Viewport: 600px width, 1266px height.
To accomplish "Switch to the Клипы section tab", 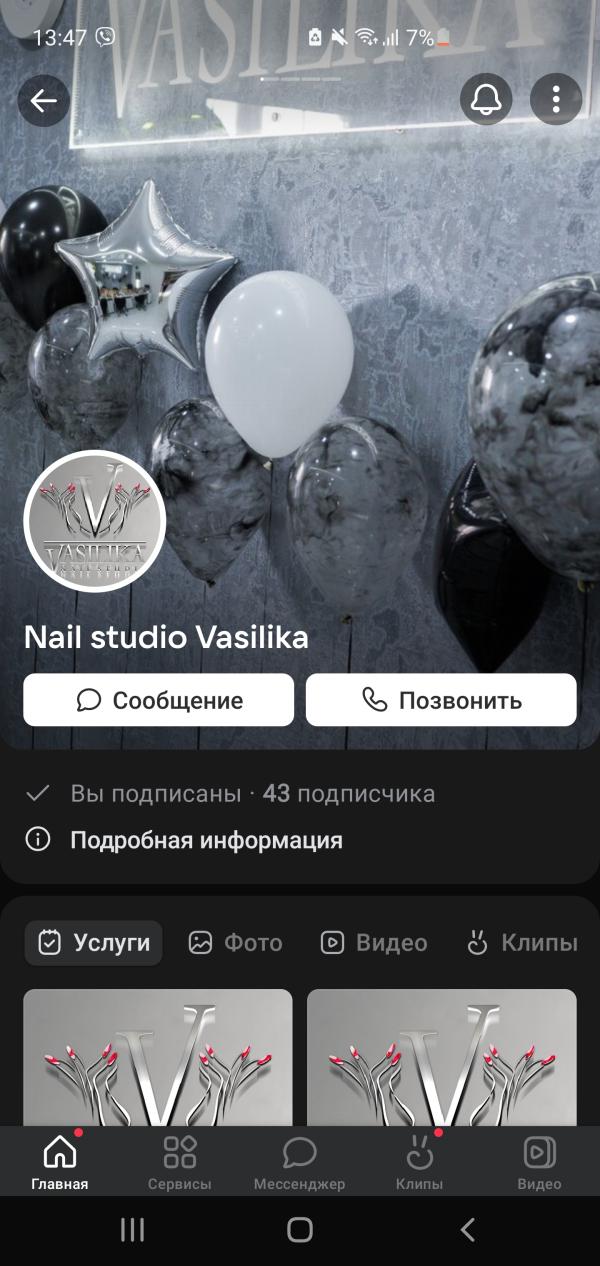I will [x=522, y=943].
